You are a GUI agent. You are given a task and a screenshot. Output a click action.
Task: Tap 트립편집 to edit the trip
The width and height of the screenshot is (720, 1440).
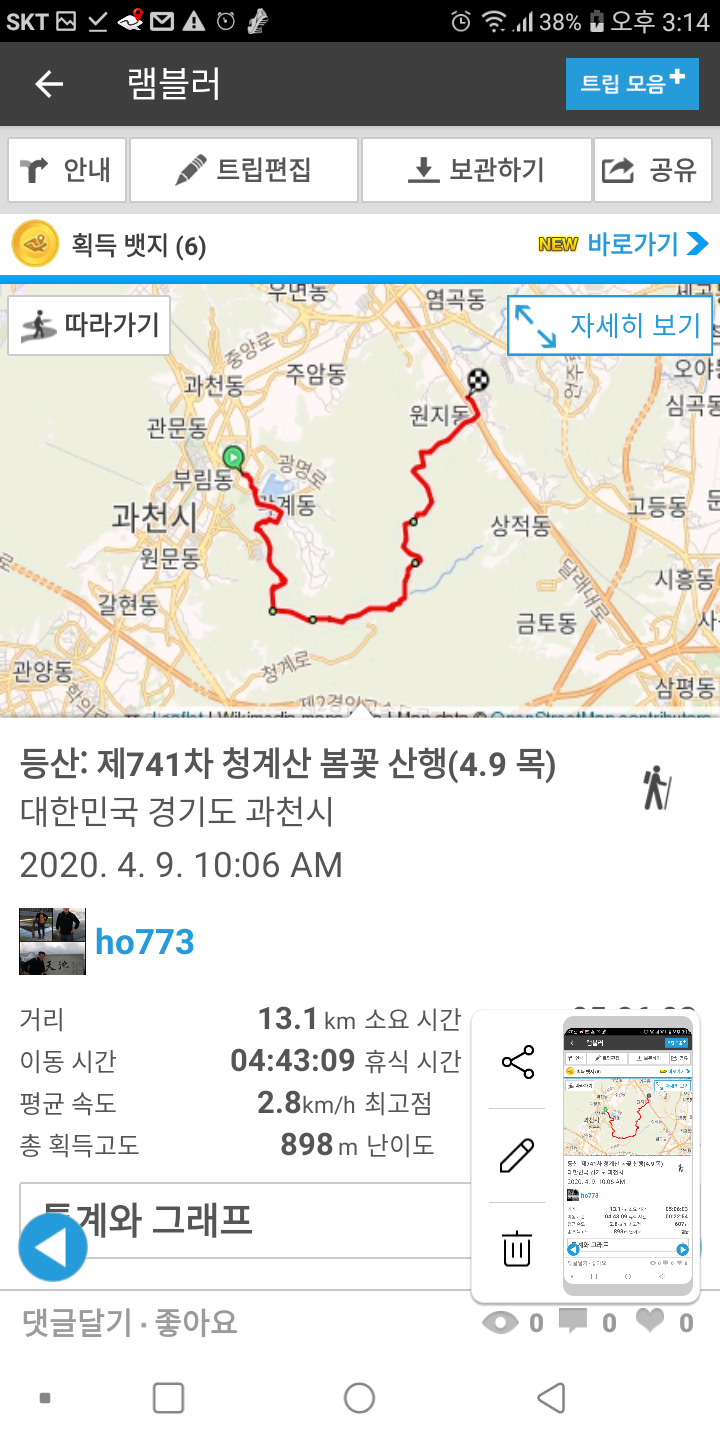pos(244,170)
